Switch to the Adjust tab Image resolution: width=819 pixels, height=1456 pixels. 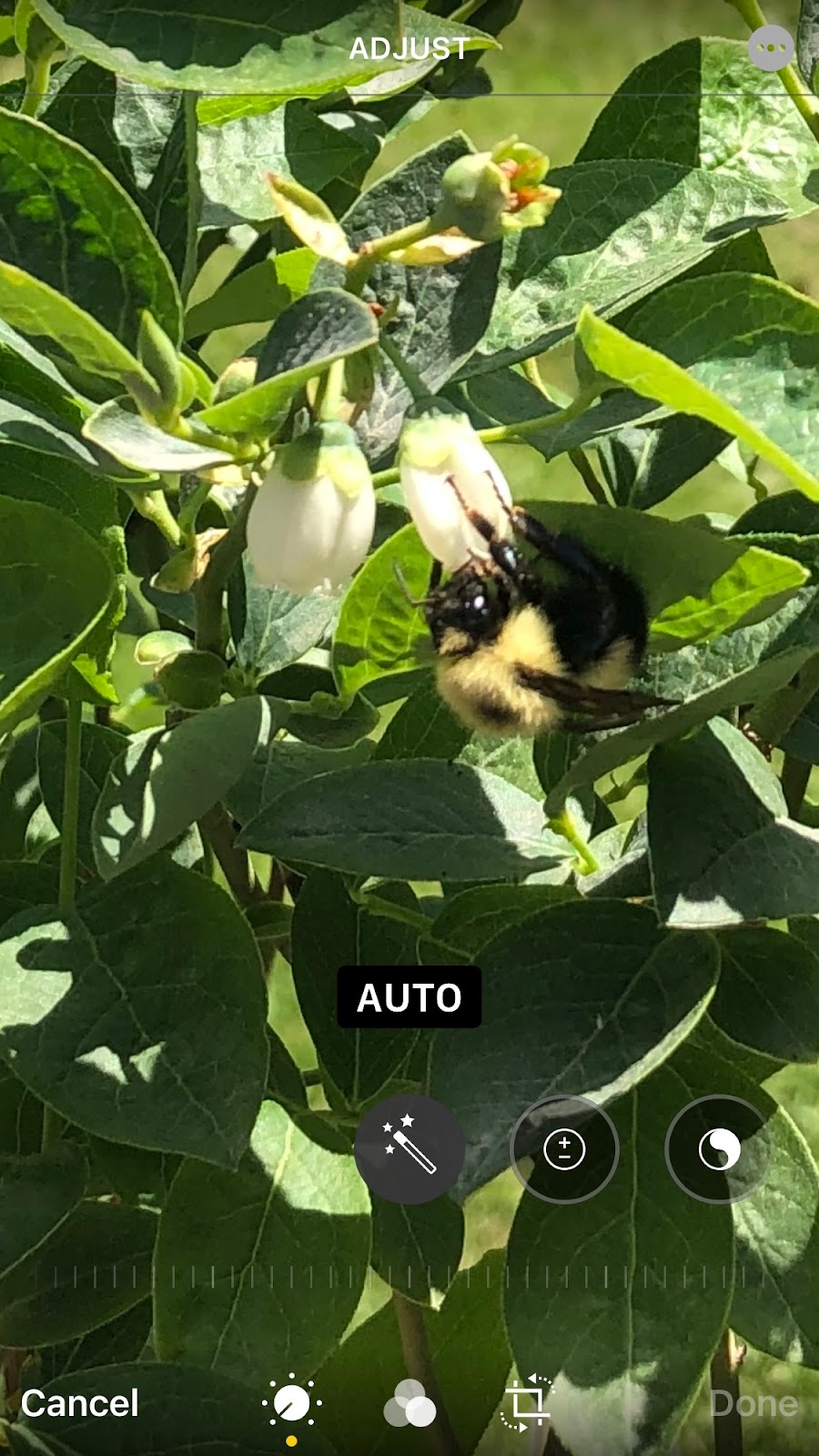(x=292, y=1404)
